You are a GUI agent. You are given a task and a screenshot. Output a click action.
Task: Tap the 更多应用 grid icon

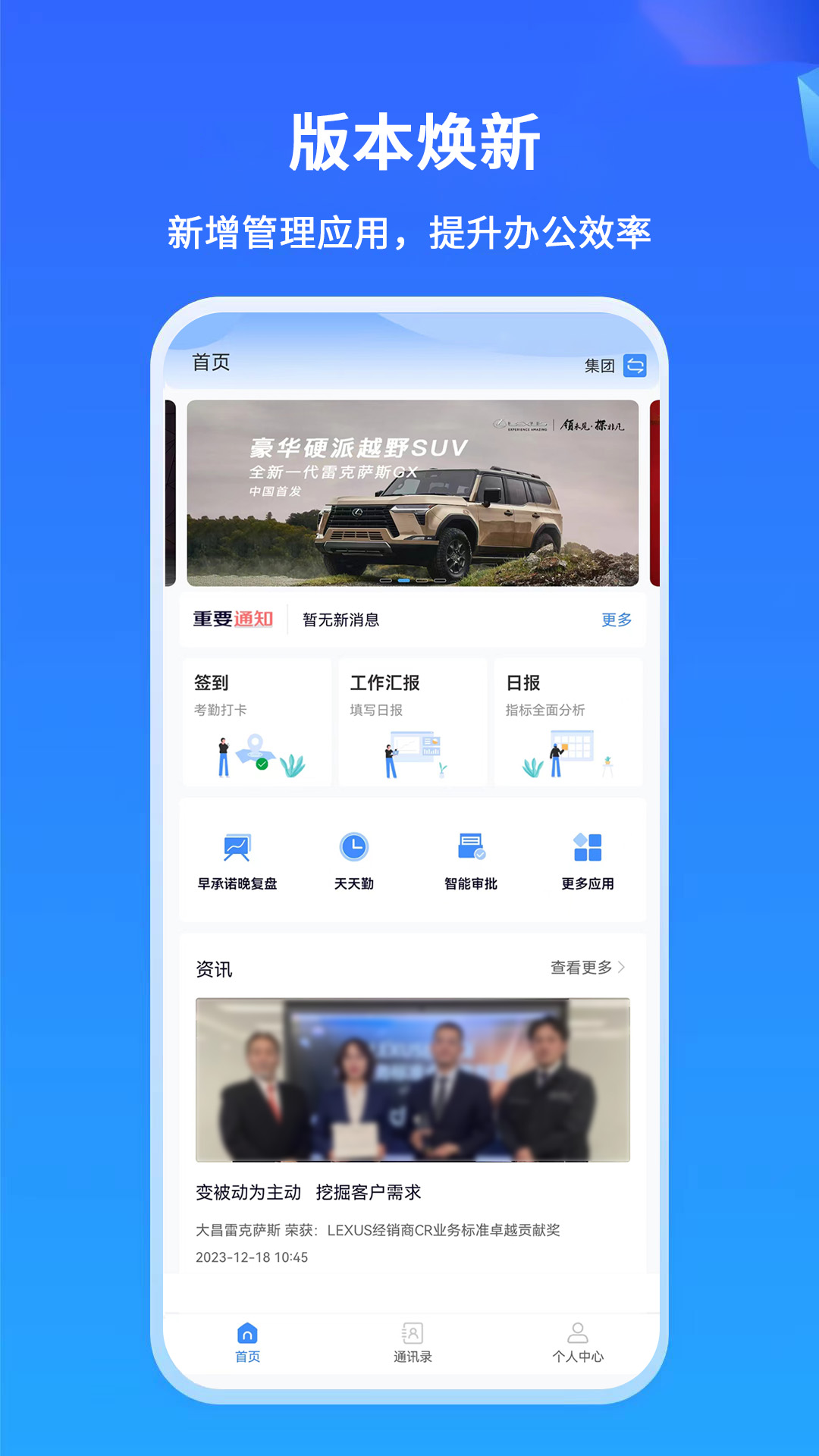tap(588, 847)
